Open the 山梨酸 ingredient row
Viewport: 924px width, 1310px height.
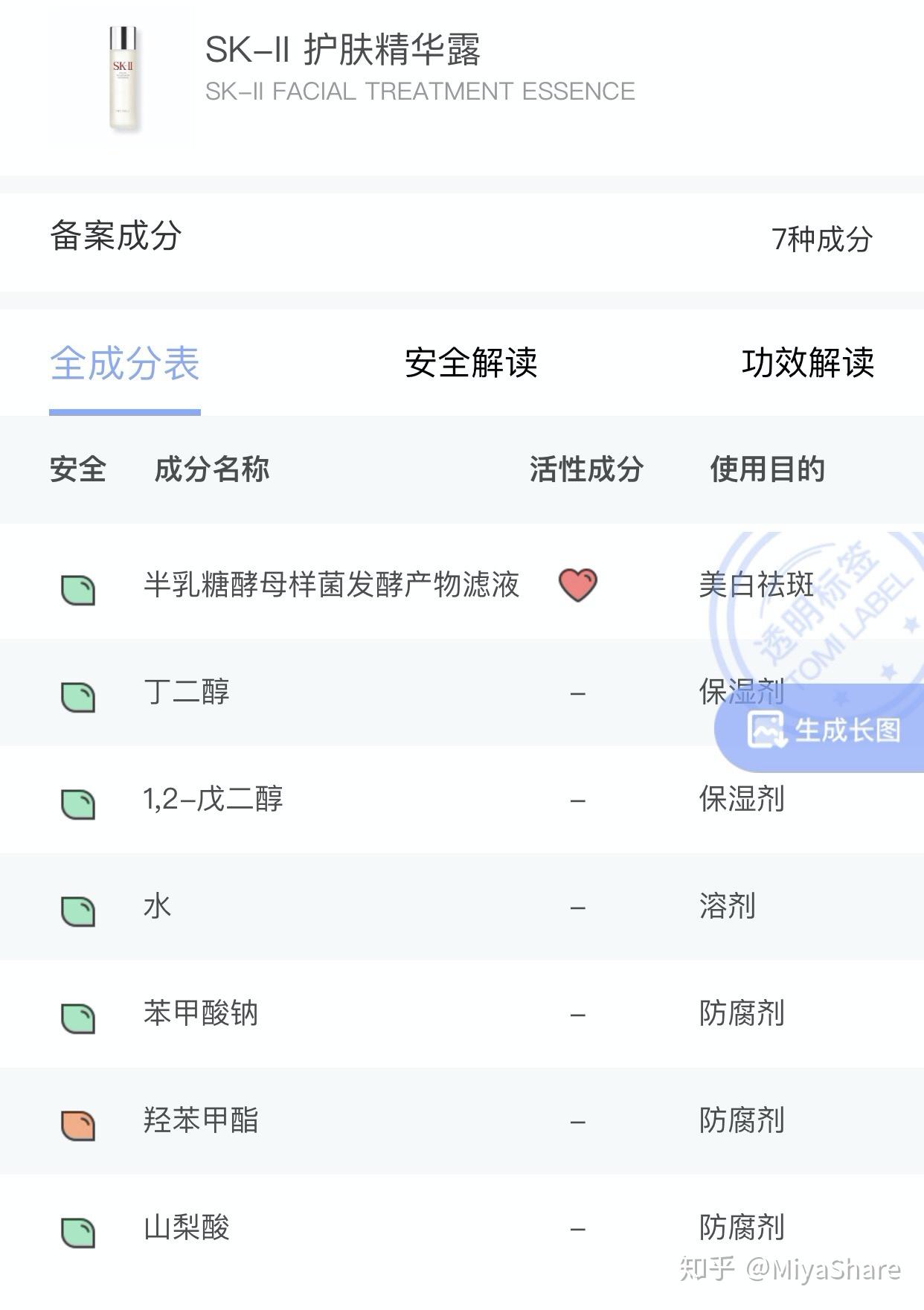pos(186,1228)
